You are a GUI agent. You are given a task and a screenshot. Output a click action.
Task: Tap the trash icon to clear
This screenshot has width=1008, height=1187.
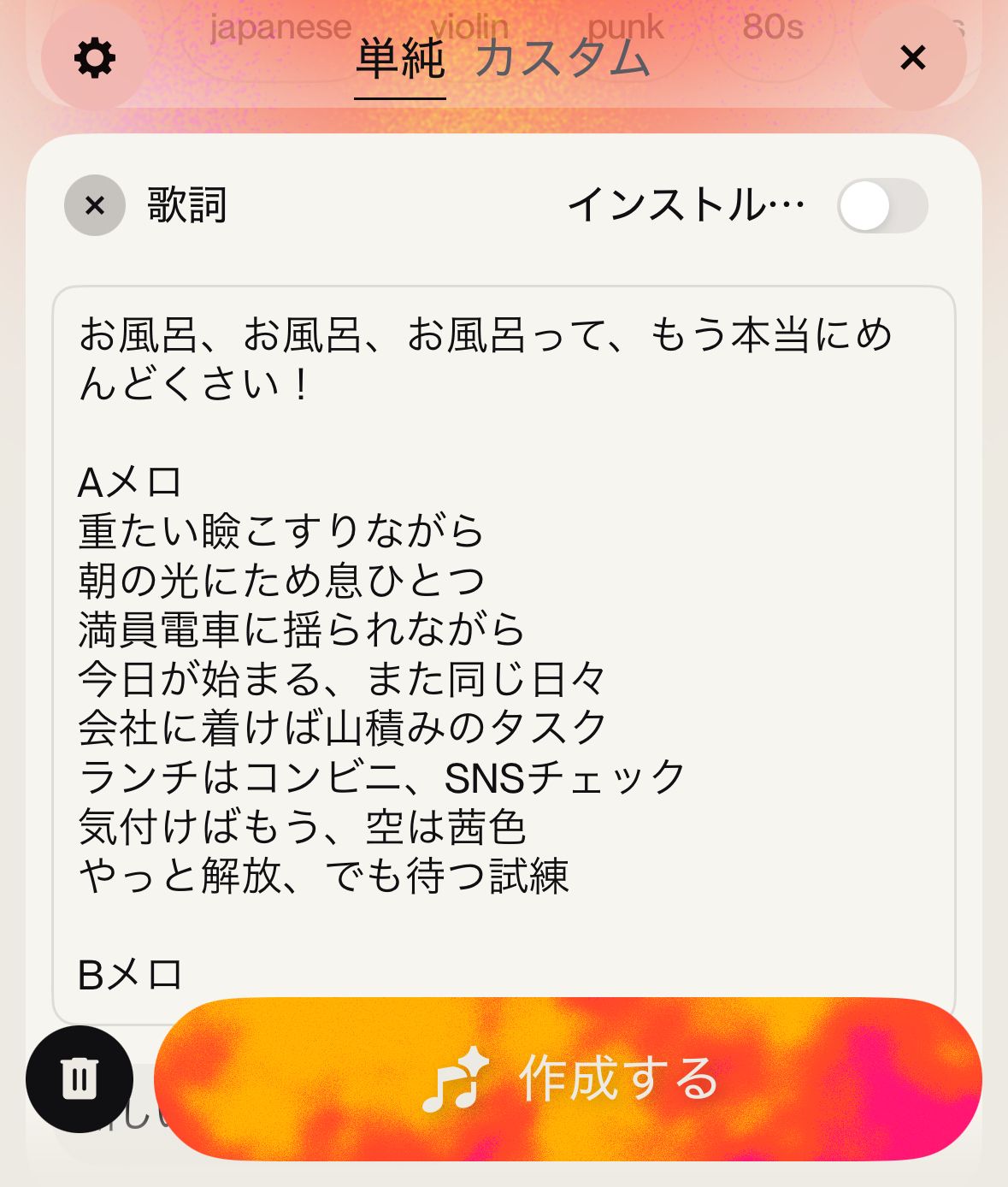tap(80, 1078)
